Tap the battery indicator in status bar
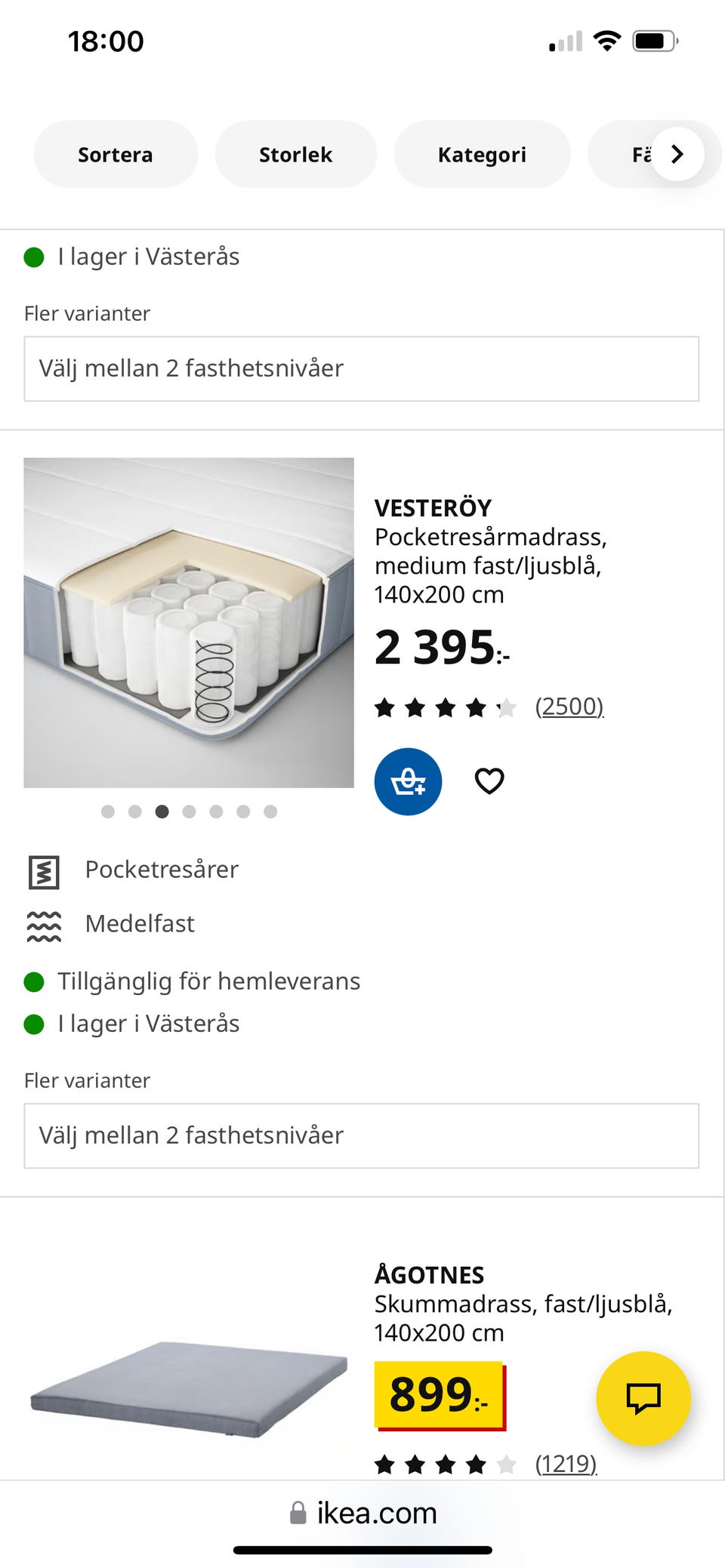Image resolution: width=725 pixels, height=1568 pixels. pos(654,40)
